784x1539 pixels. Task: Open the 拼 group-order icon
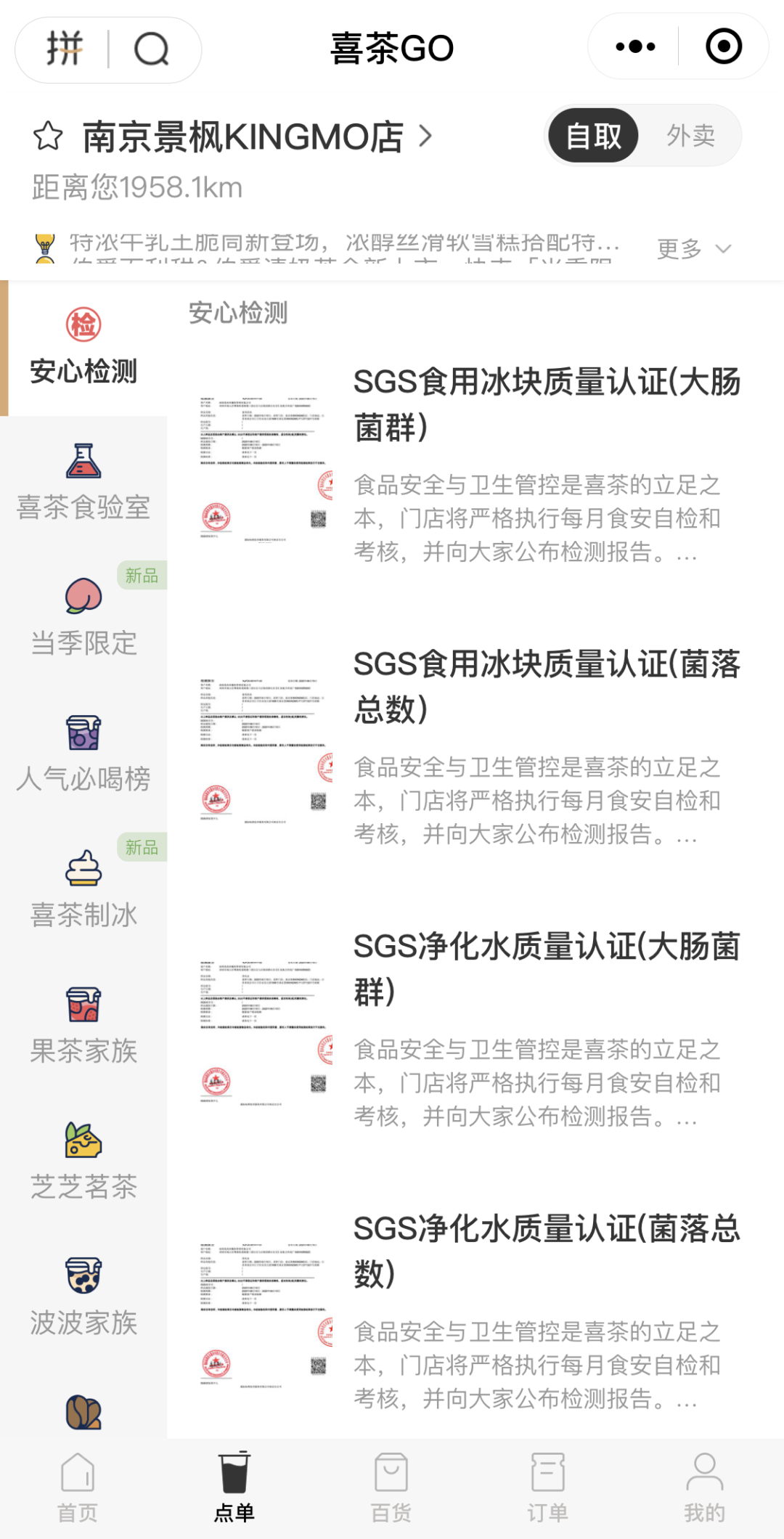pyautogui.click(x=64, y=49)
